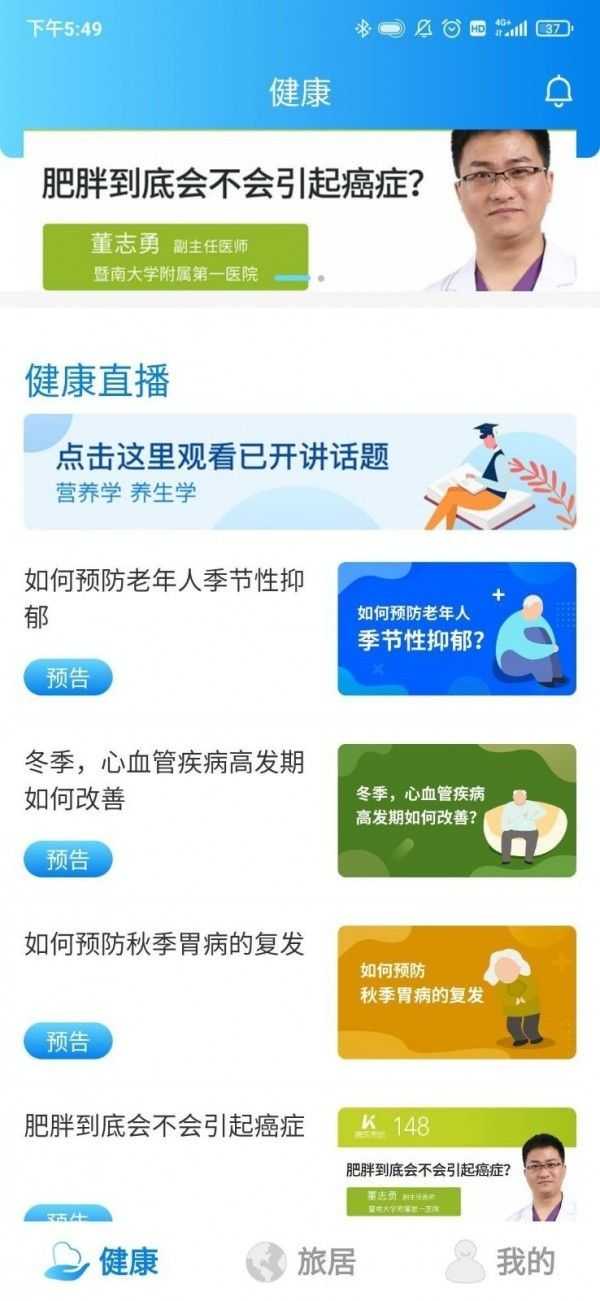600x1301 pixels.
Task: Open the obesity and cancer banner
Action: pos(300,212)
